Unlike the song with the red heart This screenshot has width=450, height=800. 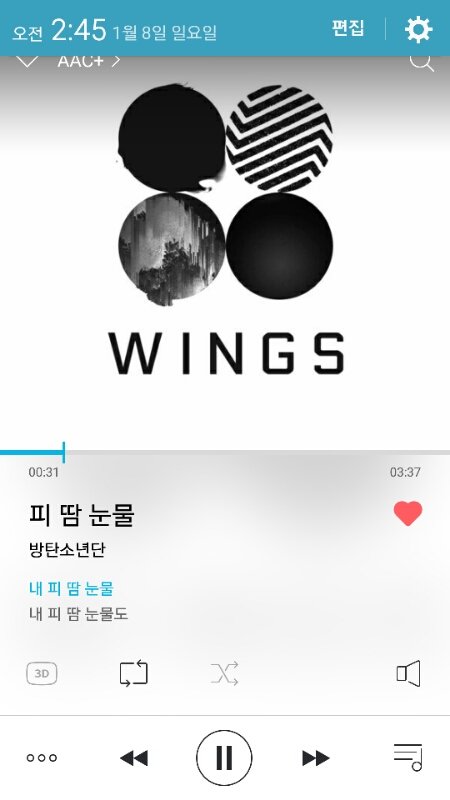click(408, 513)
